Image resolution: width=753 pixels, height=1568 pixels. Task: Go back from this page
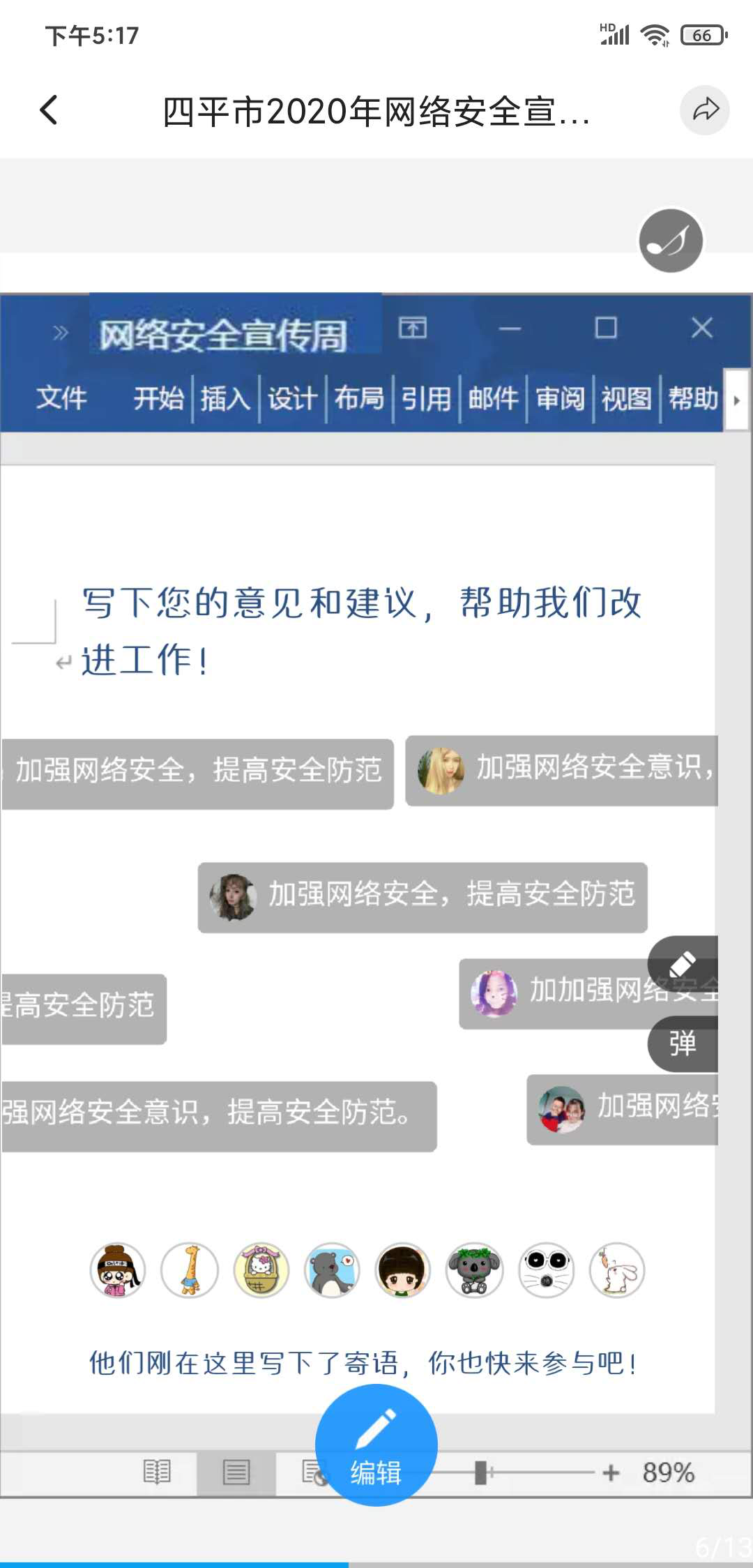49,110
